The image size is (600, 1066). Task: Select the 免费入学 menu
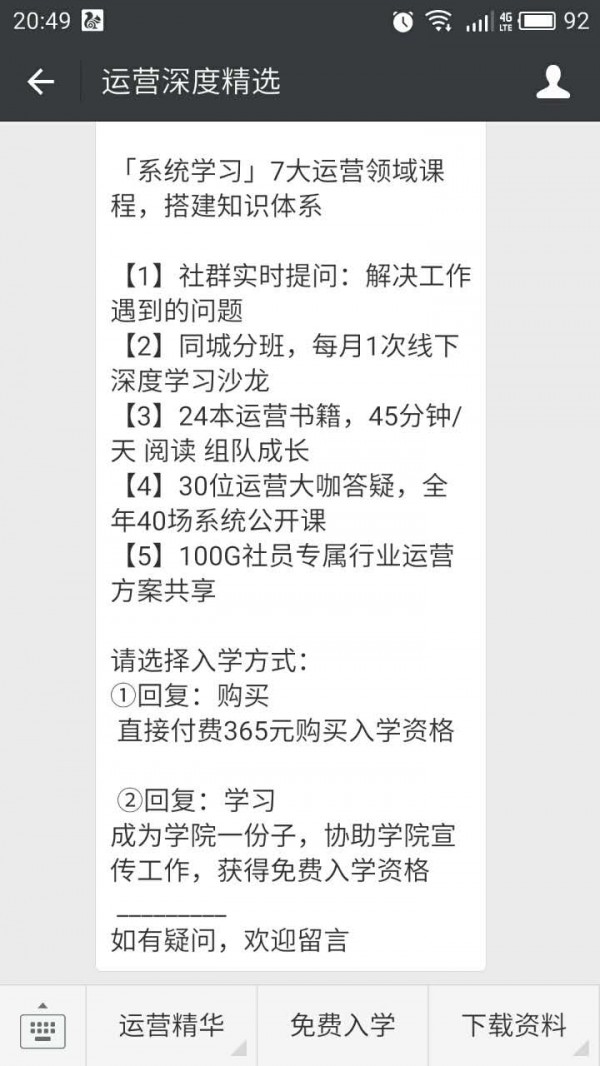pyautogui.click(x=342, y=1025)
